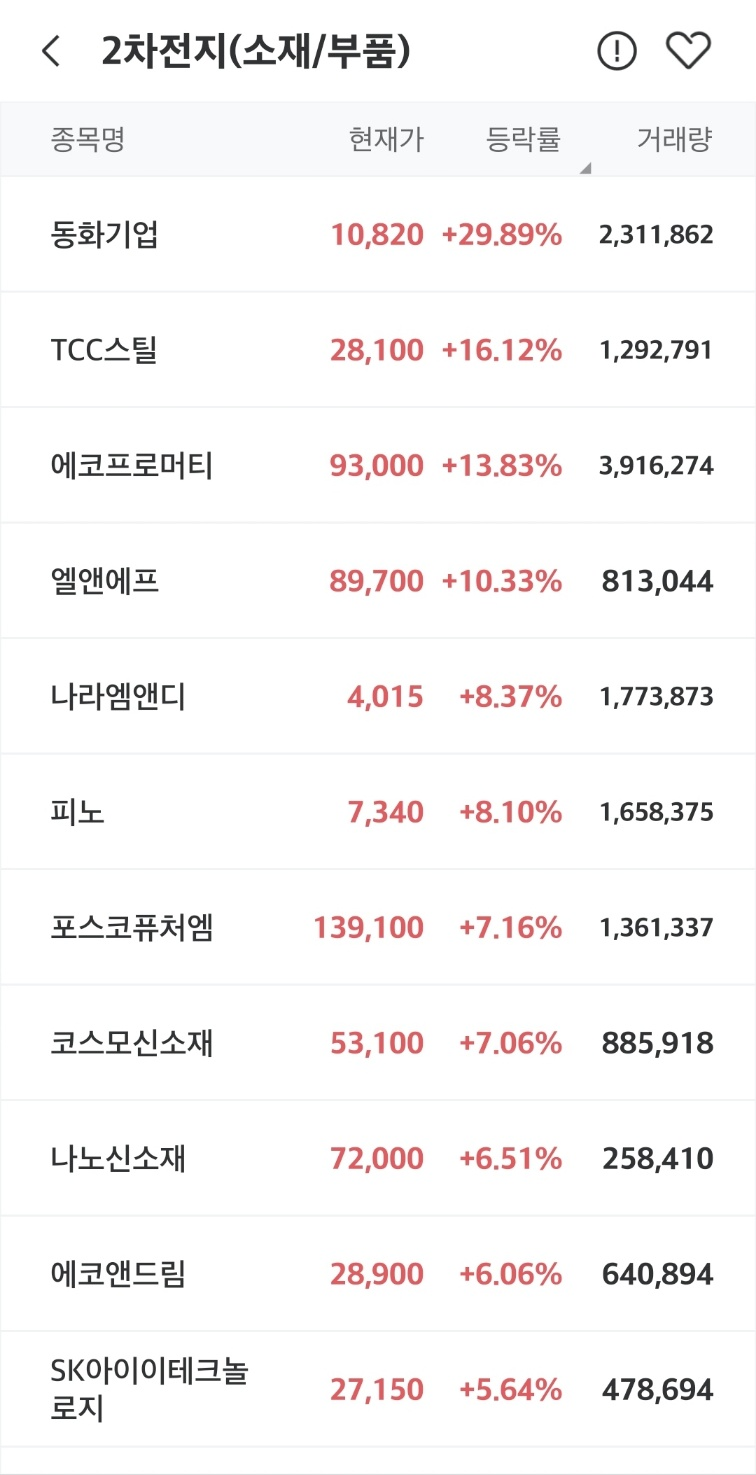Go back using the arrow icon
The image size is (756, 1475).
52,51
